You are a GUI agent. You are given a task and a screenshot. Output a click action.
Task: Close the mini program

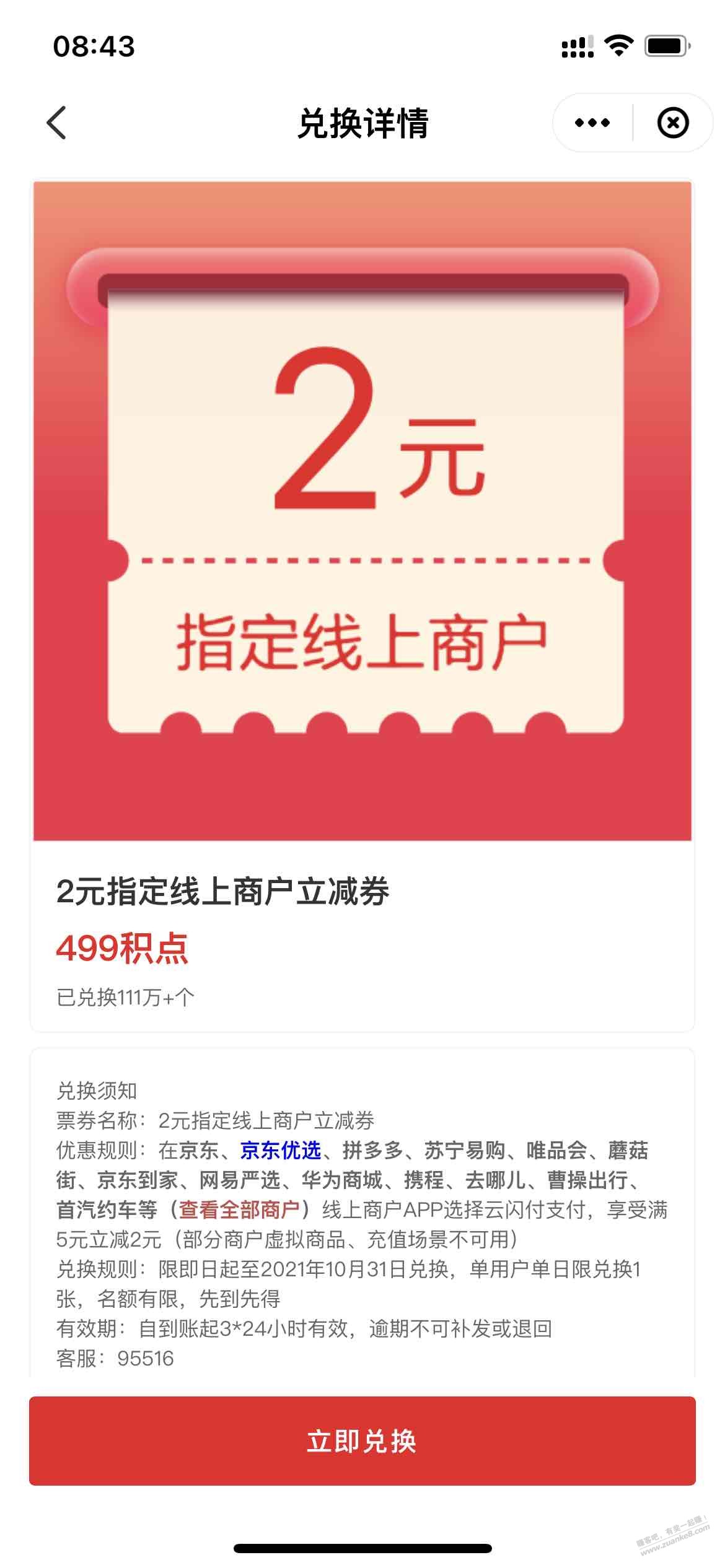point(672,123)
